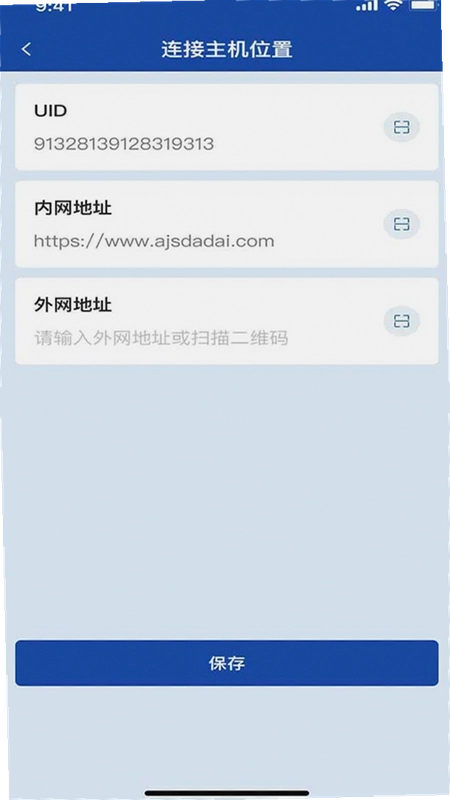Tap the scan icon in the UID row
The height and width of the screenshot is (800, 450).
tap(402, 127)
